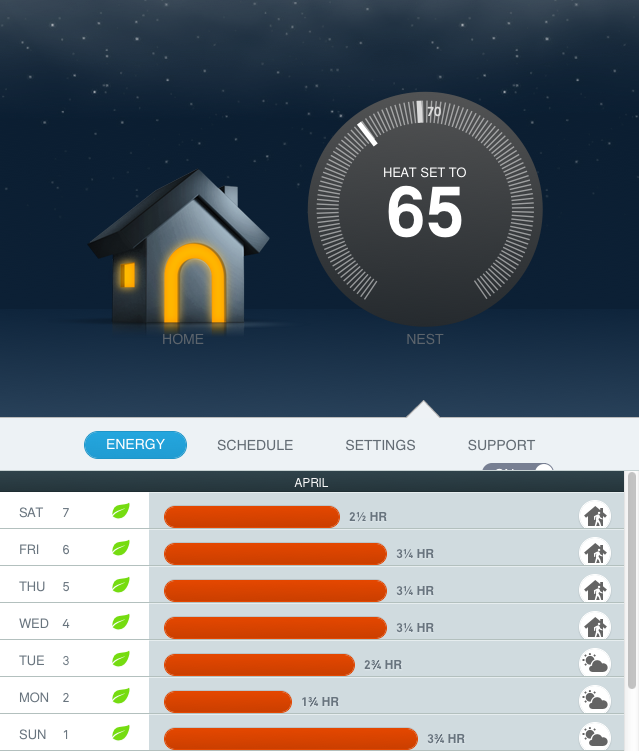The width and height of the screenshot is (639, 751).
Task: Open the Schedule tab
Action: 255,445
